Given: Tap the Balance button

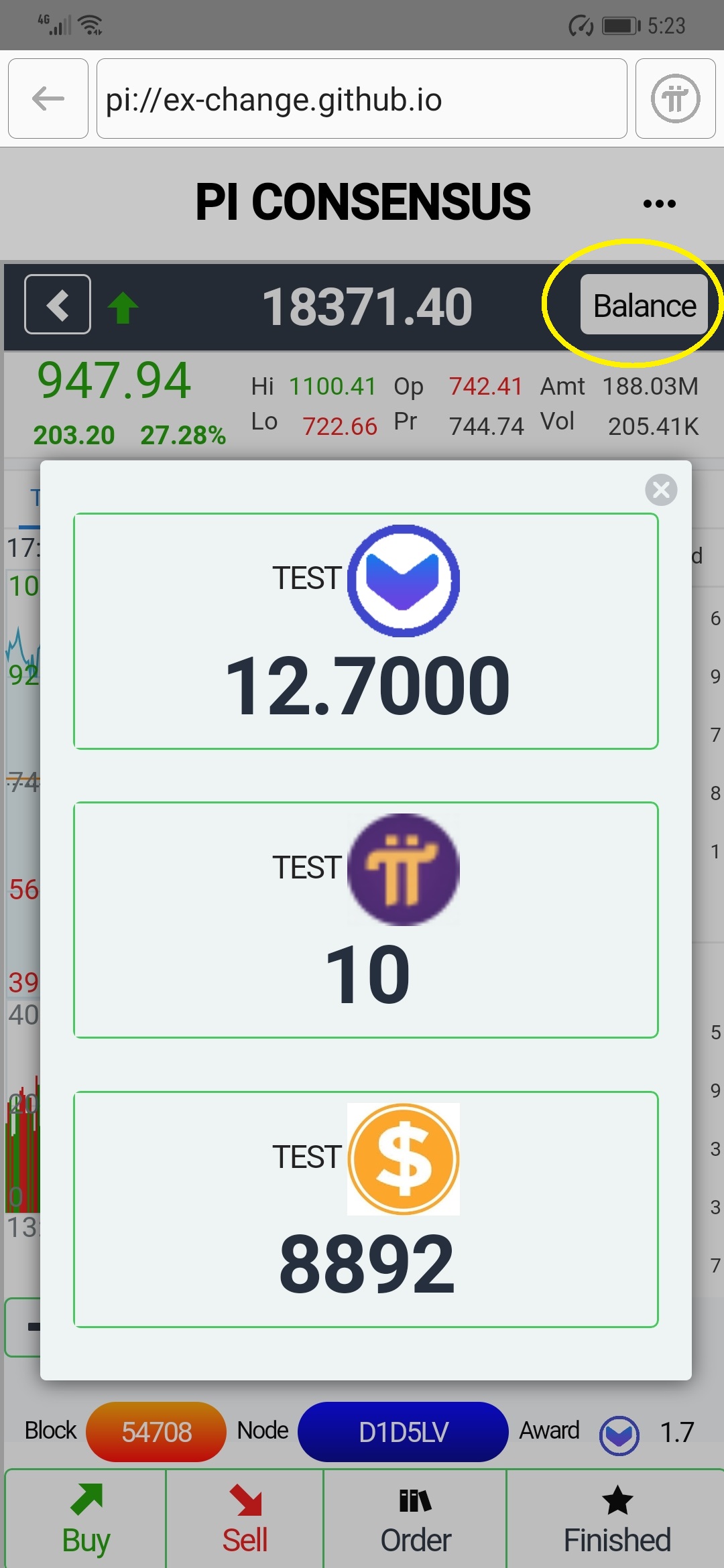Looking at the screenshot, I should pyautogui.click(x=644, y=305).
